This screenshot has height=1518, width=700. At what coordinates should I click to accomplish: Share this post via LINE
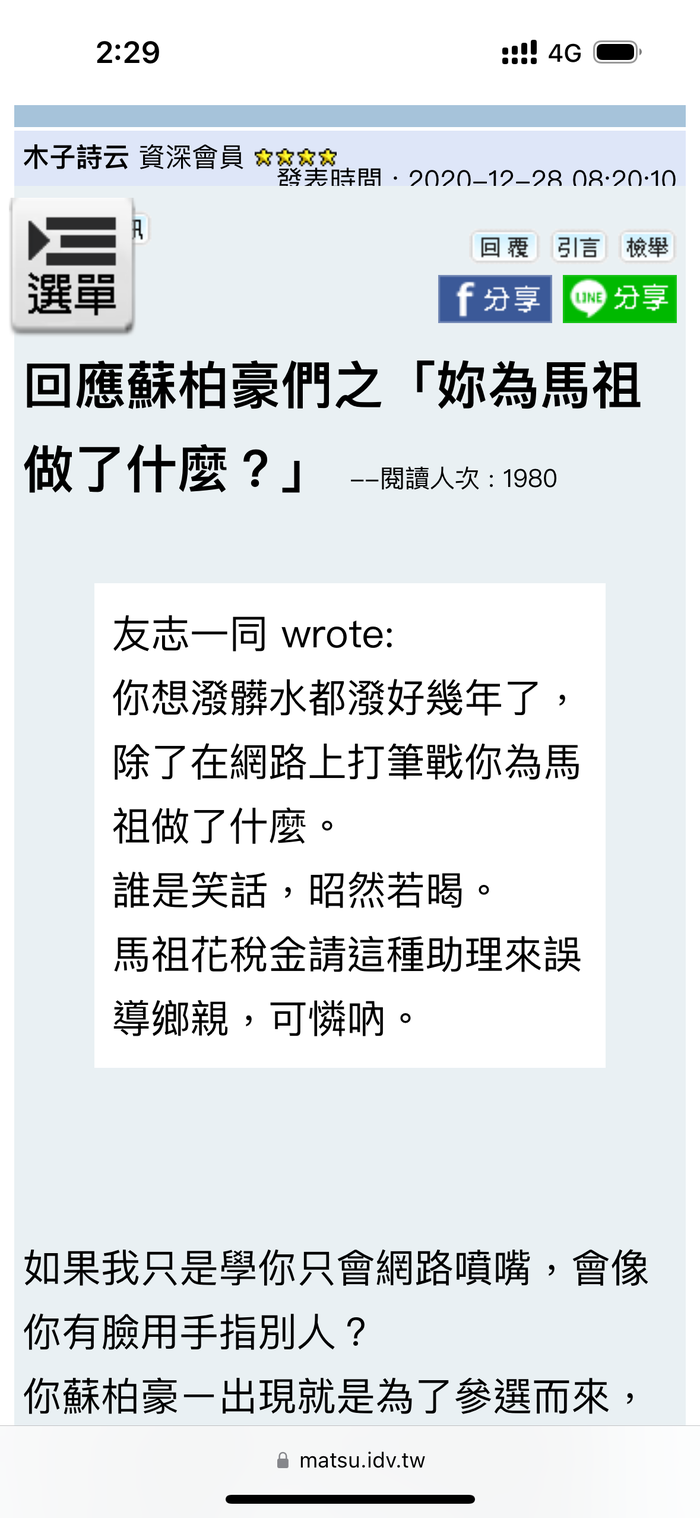click(619, 299)
